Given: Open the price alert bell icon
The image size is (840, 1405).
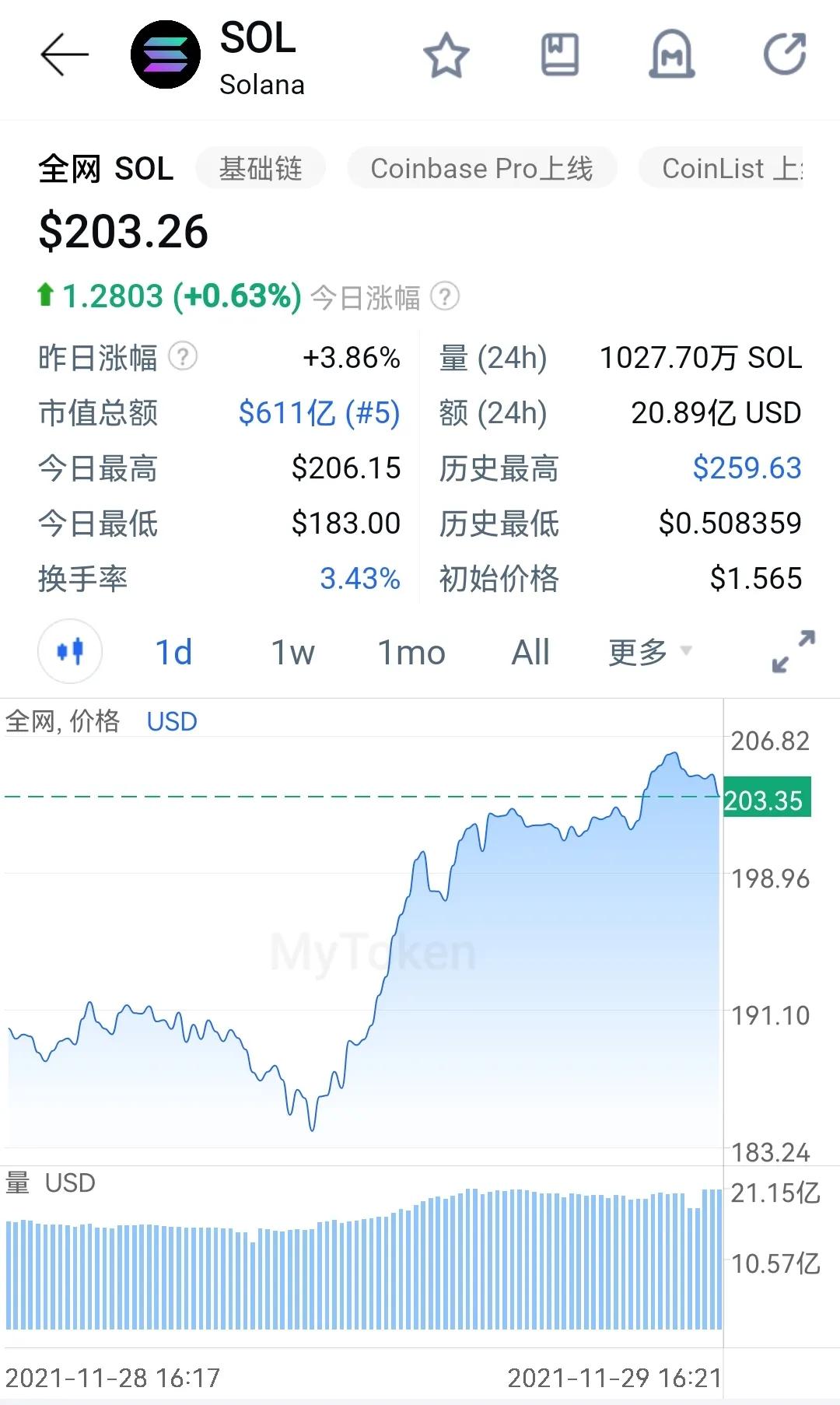Looking at the screenshot, I should pyautogui.click(x=672, y=55).
